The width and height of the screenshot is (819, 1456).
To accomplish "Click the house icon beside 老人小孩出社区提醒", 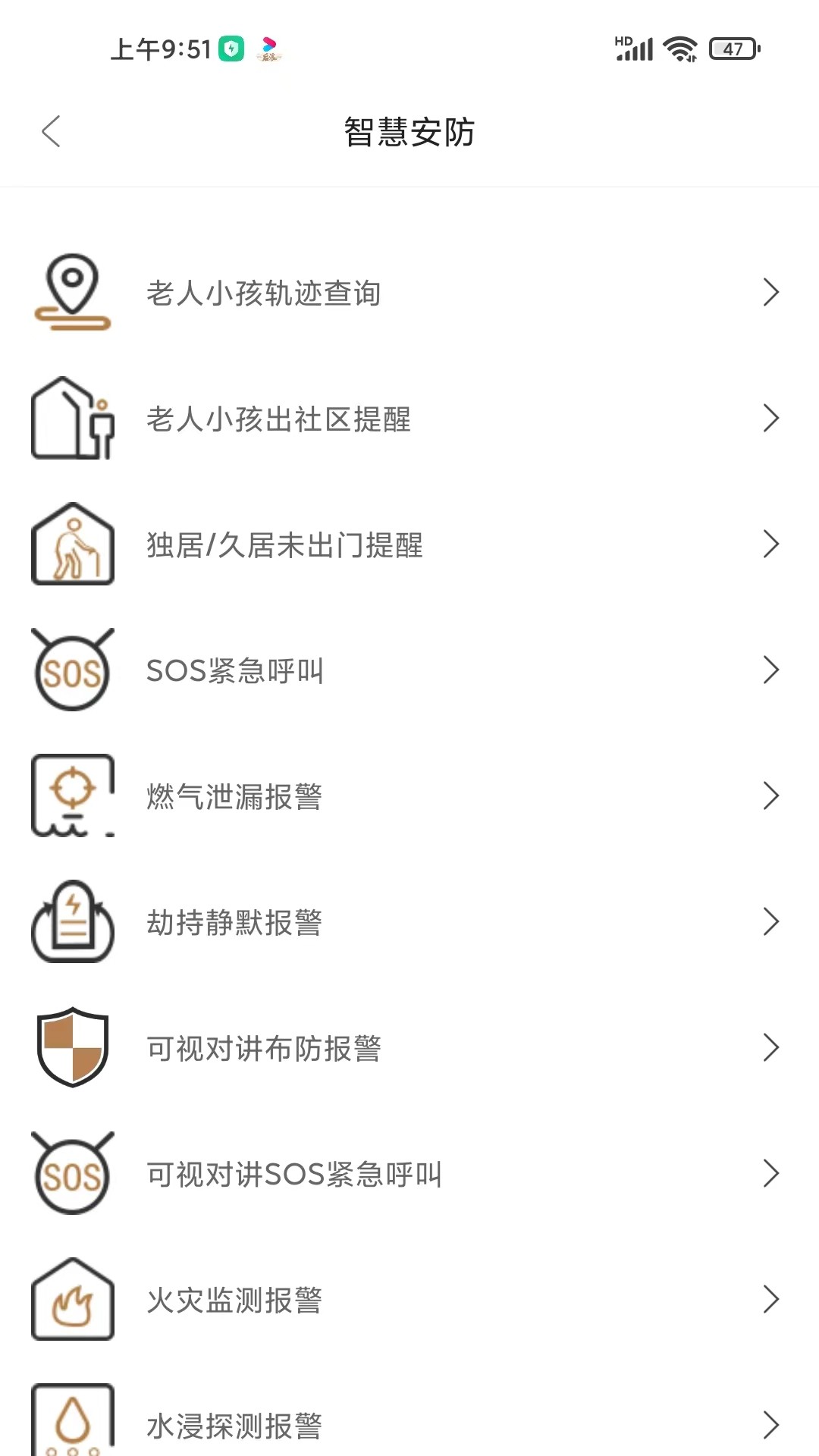I will tap(72, 418).
